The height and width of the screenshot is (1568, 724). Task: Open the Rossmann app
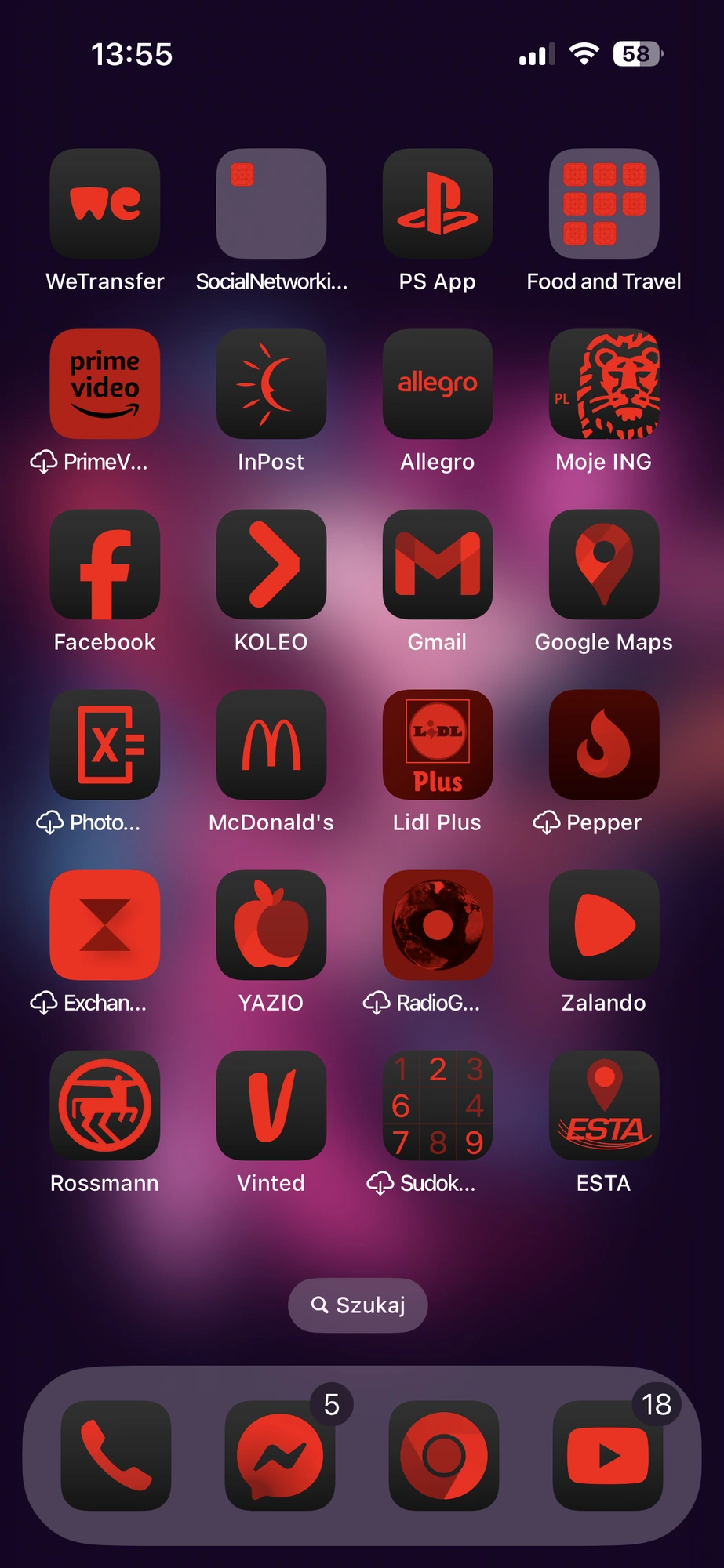coord(105,1105)
